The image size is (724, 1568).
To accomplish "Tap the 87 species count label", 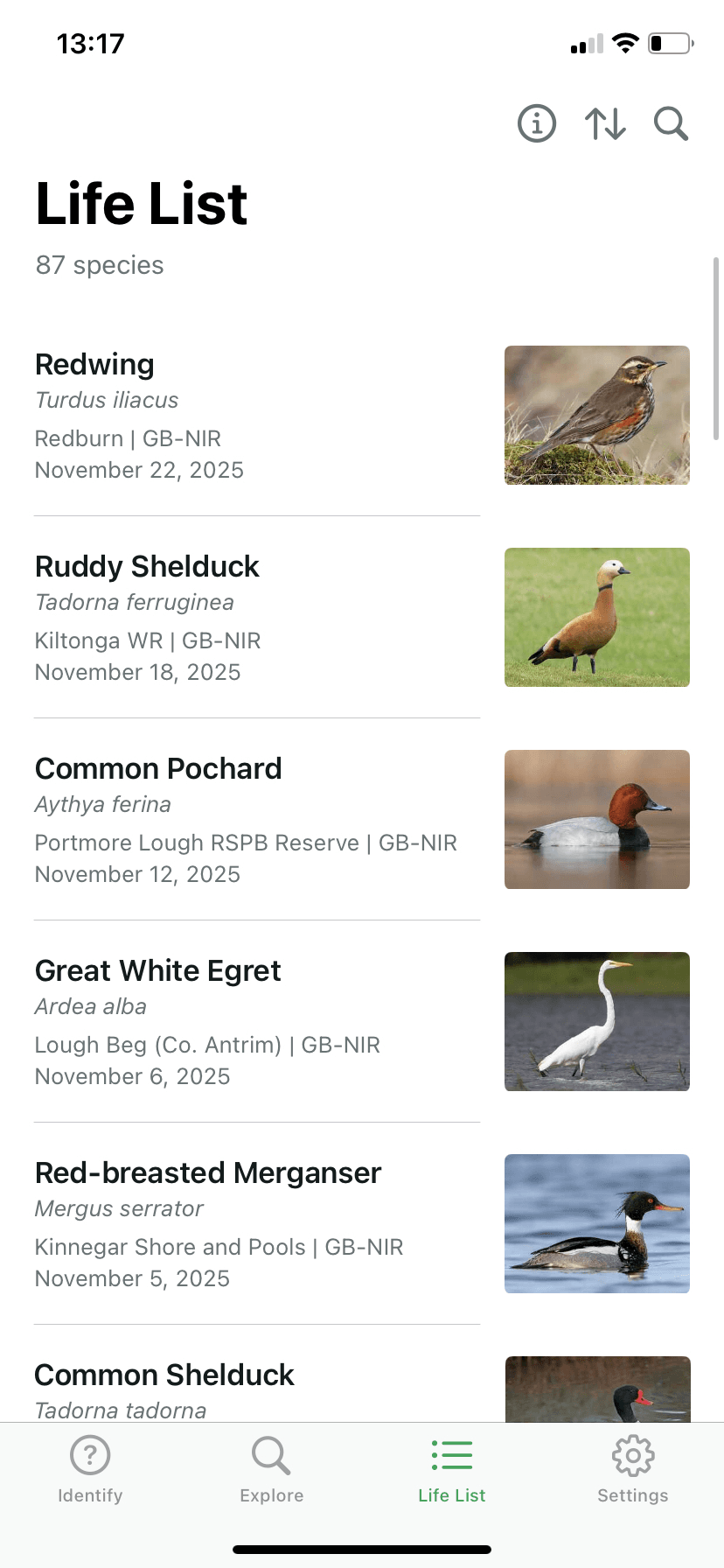I will [99, 265].
